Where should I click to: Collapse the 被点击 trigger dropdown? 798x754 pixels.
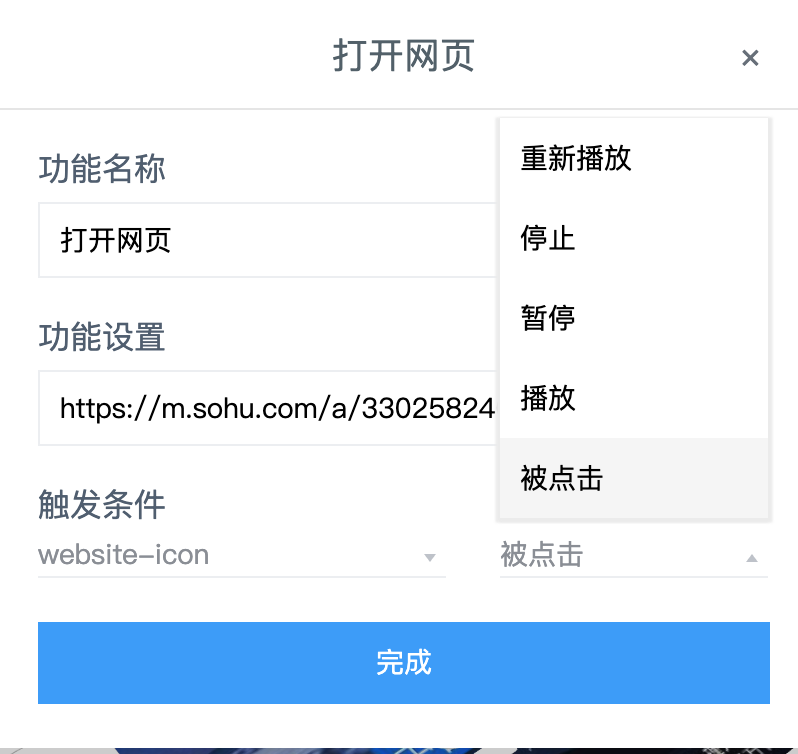[633, 556]
